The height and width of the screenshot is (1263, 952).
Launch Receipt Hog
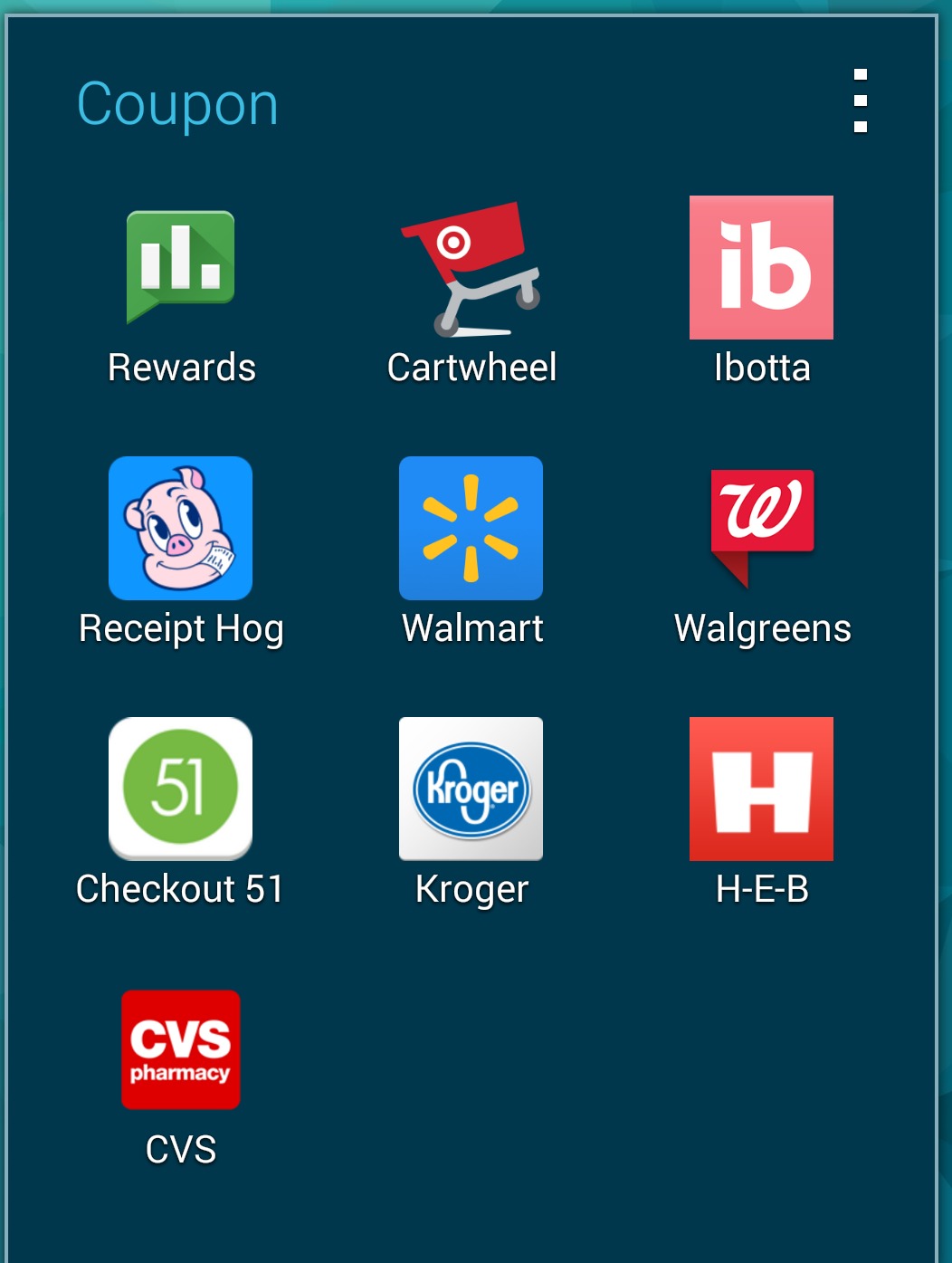pos(181,529)
